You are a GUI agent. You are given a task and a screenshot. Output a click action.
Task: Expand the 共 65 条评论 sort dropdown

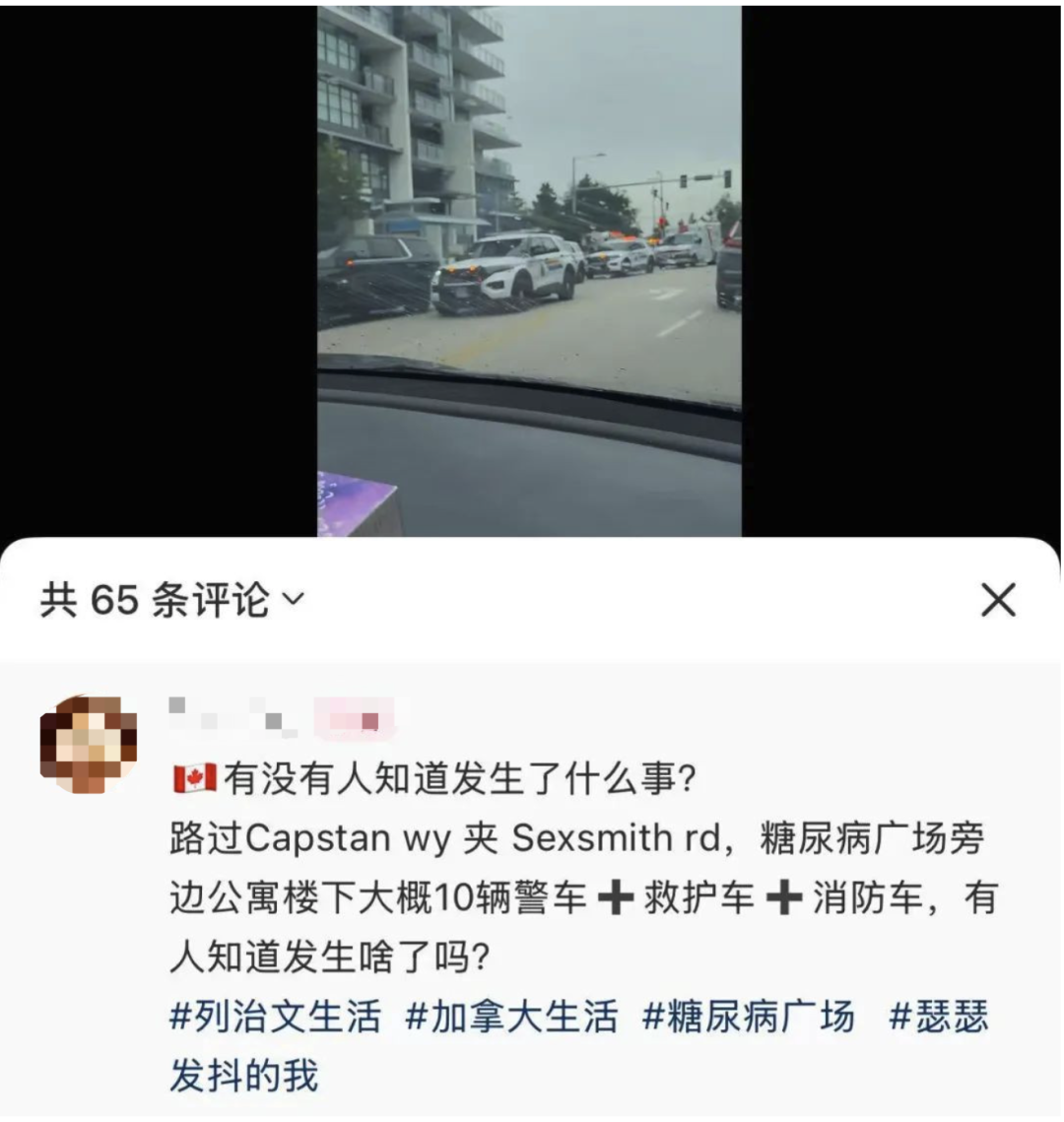tap(295, 599)
